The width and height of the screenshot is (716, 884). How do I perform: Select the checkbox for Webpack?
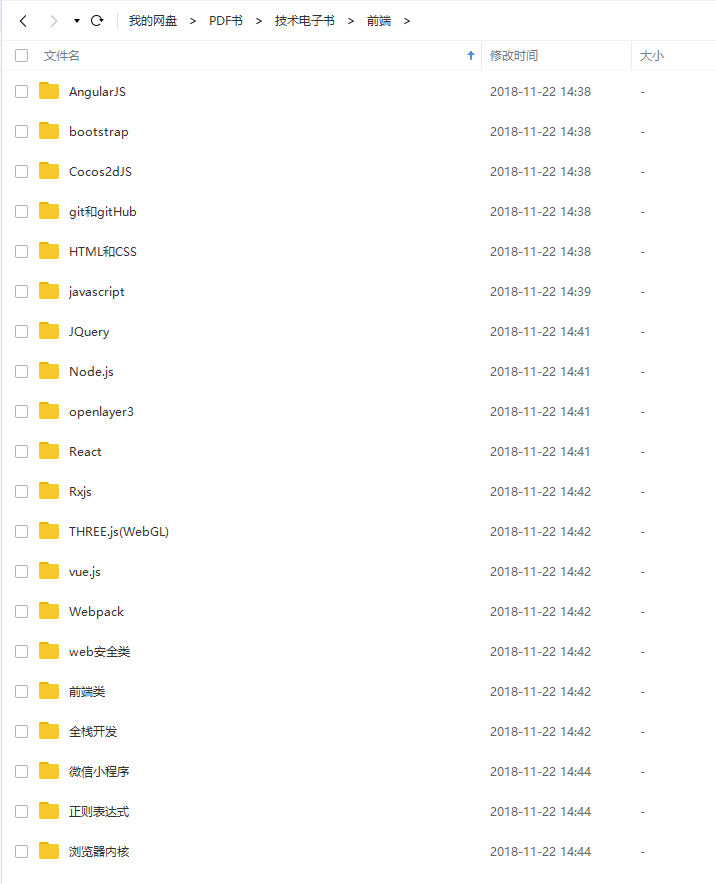coord(22,612)
